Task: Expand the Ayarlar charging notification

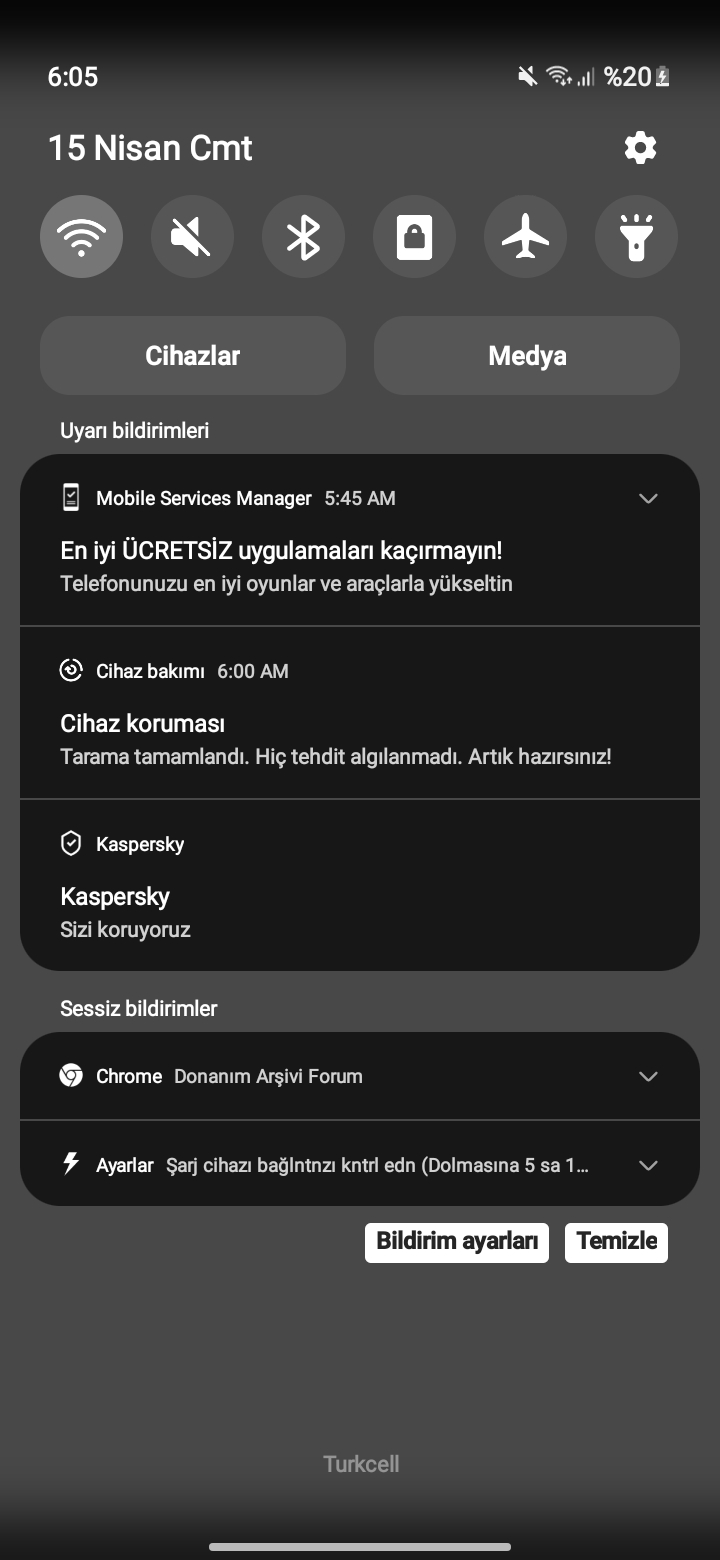Action: (648, 1165)
